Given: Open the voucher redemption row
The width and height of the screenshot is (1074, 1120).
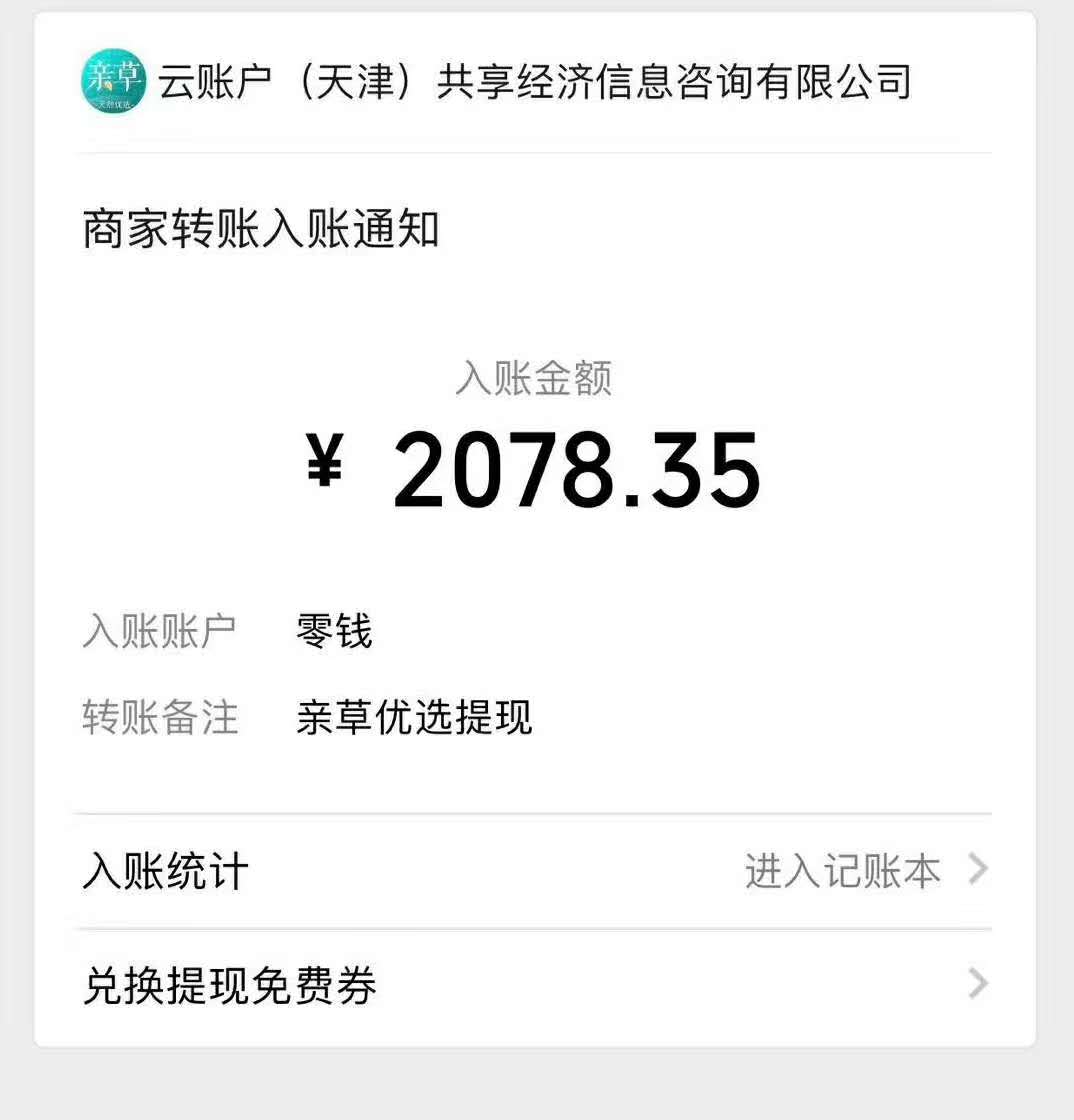Looking at the screenshot, I should (x=537, y=986).
